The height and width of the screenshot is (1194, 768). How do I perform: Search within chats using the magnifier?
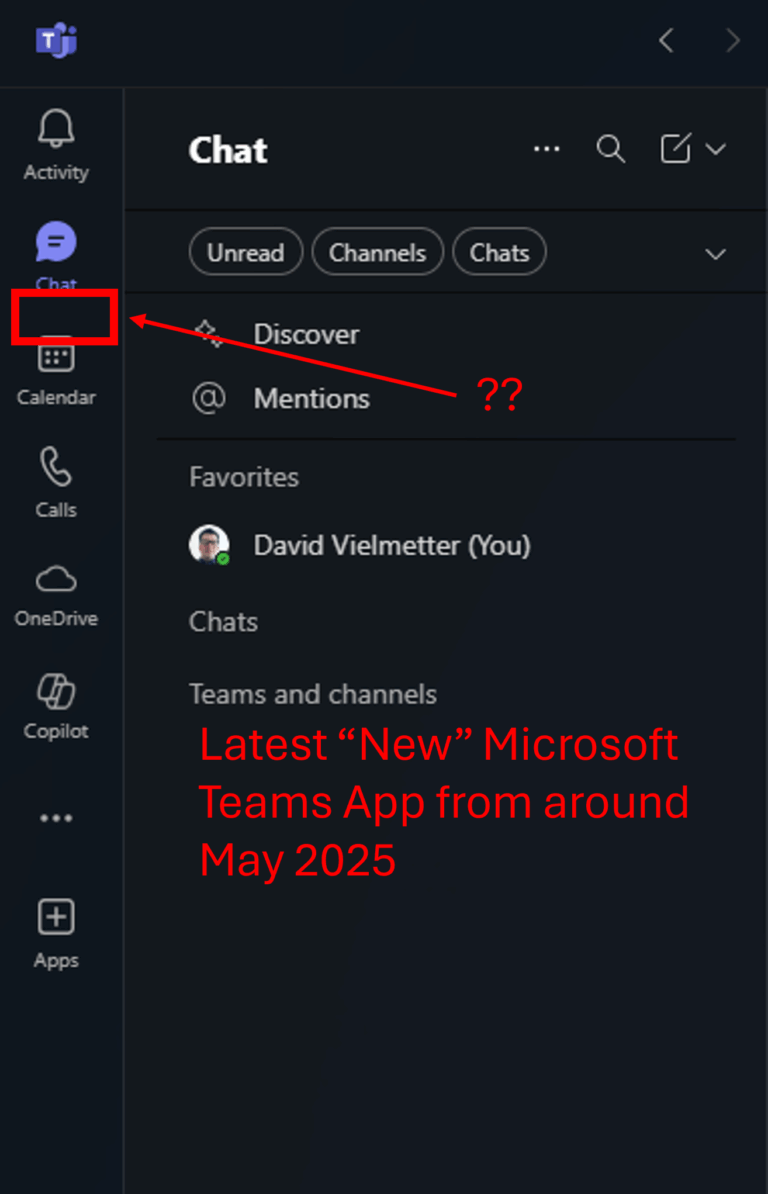point(610,150)
